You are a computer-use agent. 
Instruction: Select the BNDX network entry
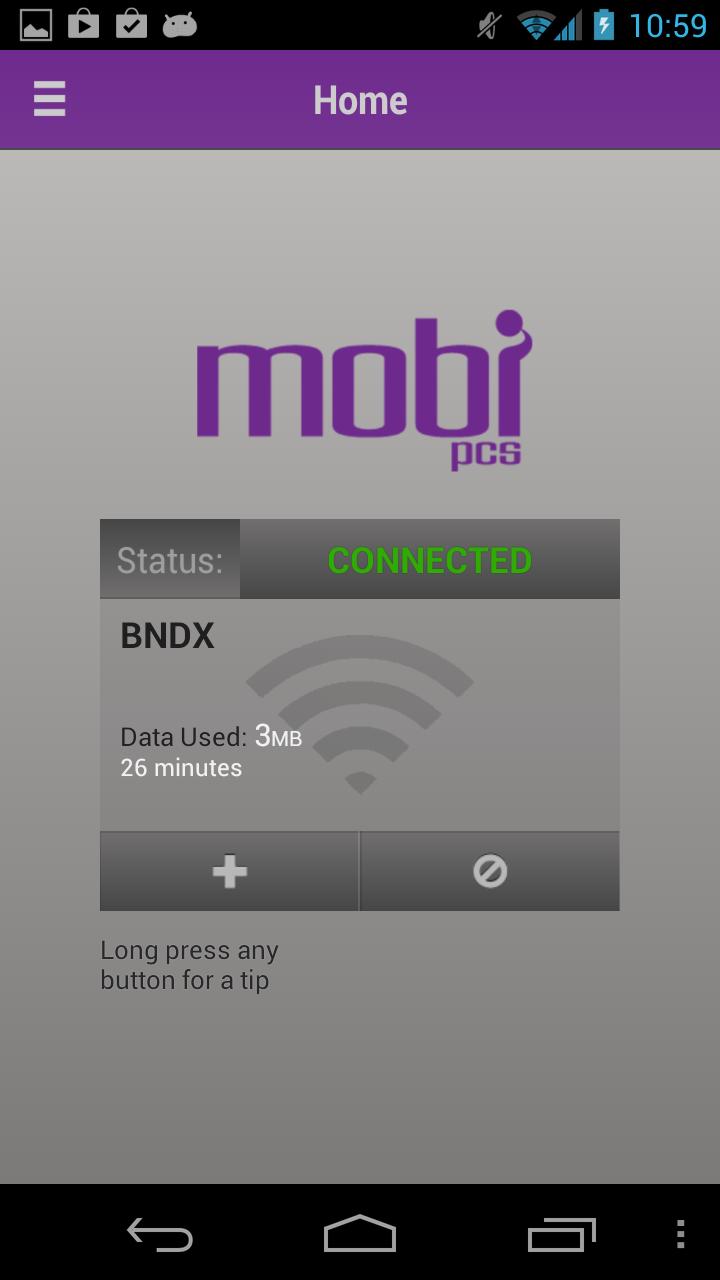tap(166, 635)
